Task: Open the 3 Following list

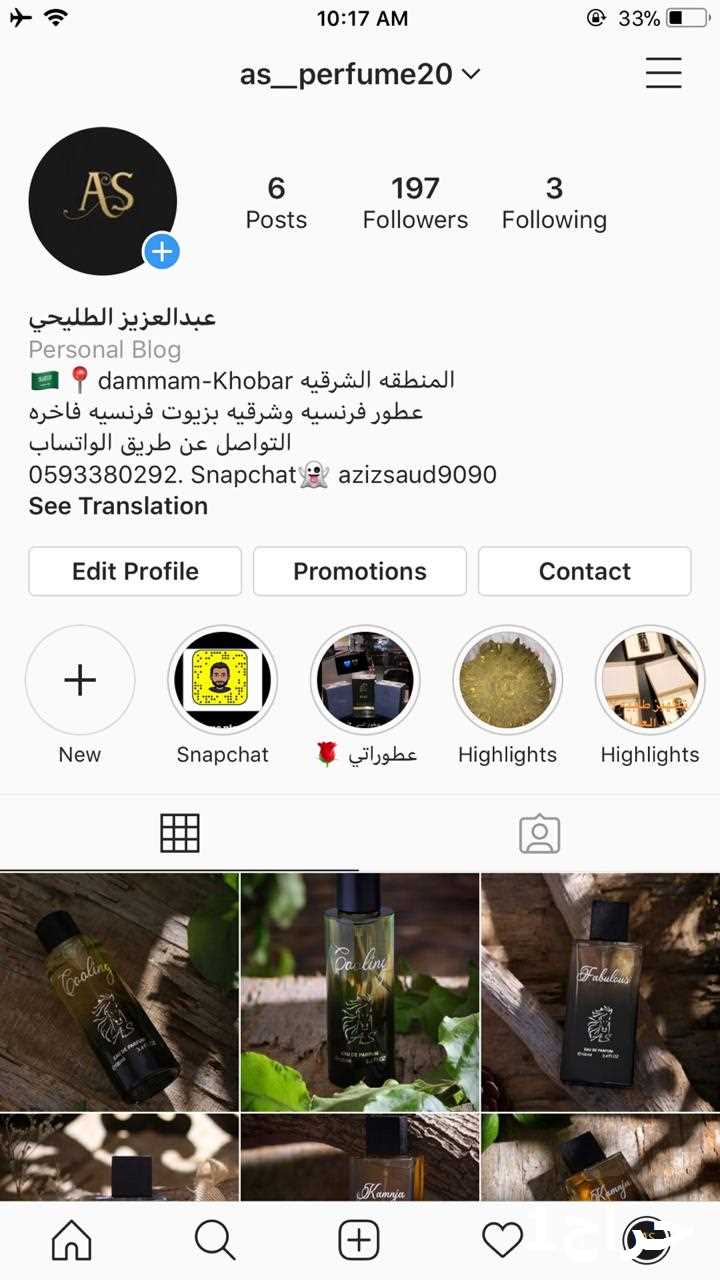Action: (554, 203)
